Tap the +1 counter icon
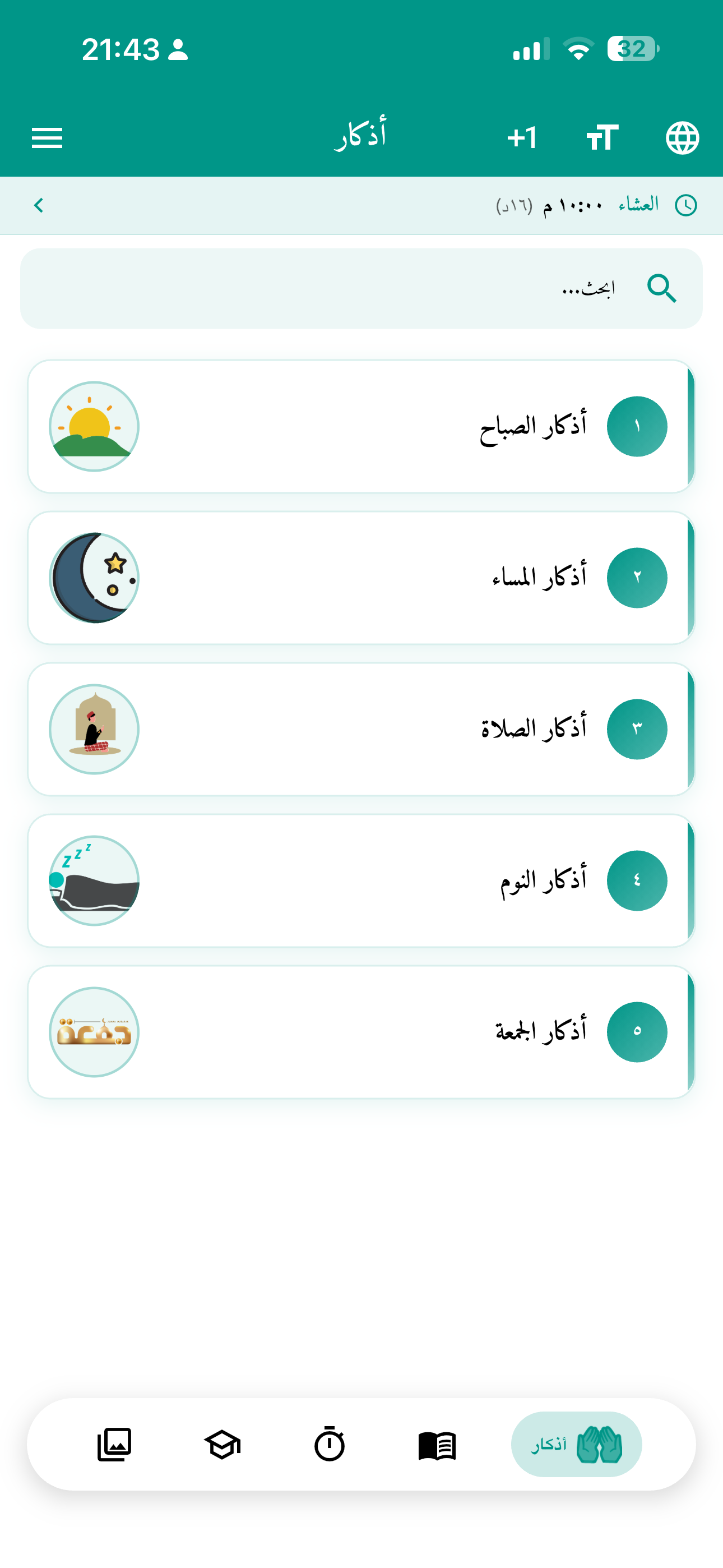The height and width of the screenshot is (1568, 723). click(522, 138)
